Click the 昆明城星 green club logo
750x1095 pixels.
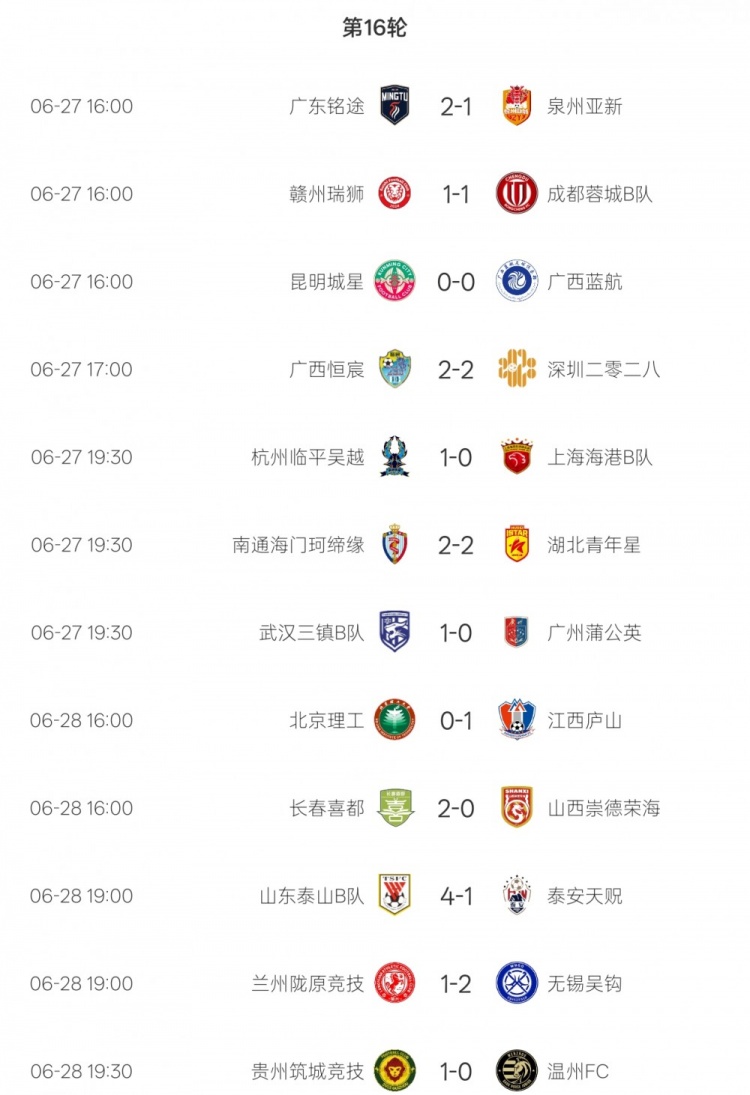394,280
